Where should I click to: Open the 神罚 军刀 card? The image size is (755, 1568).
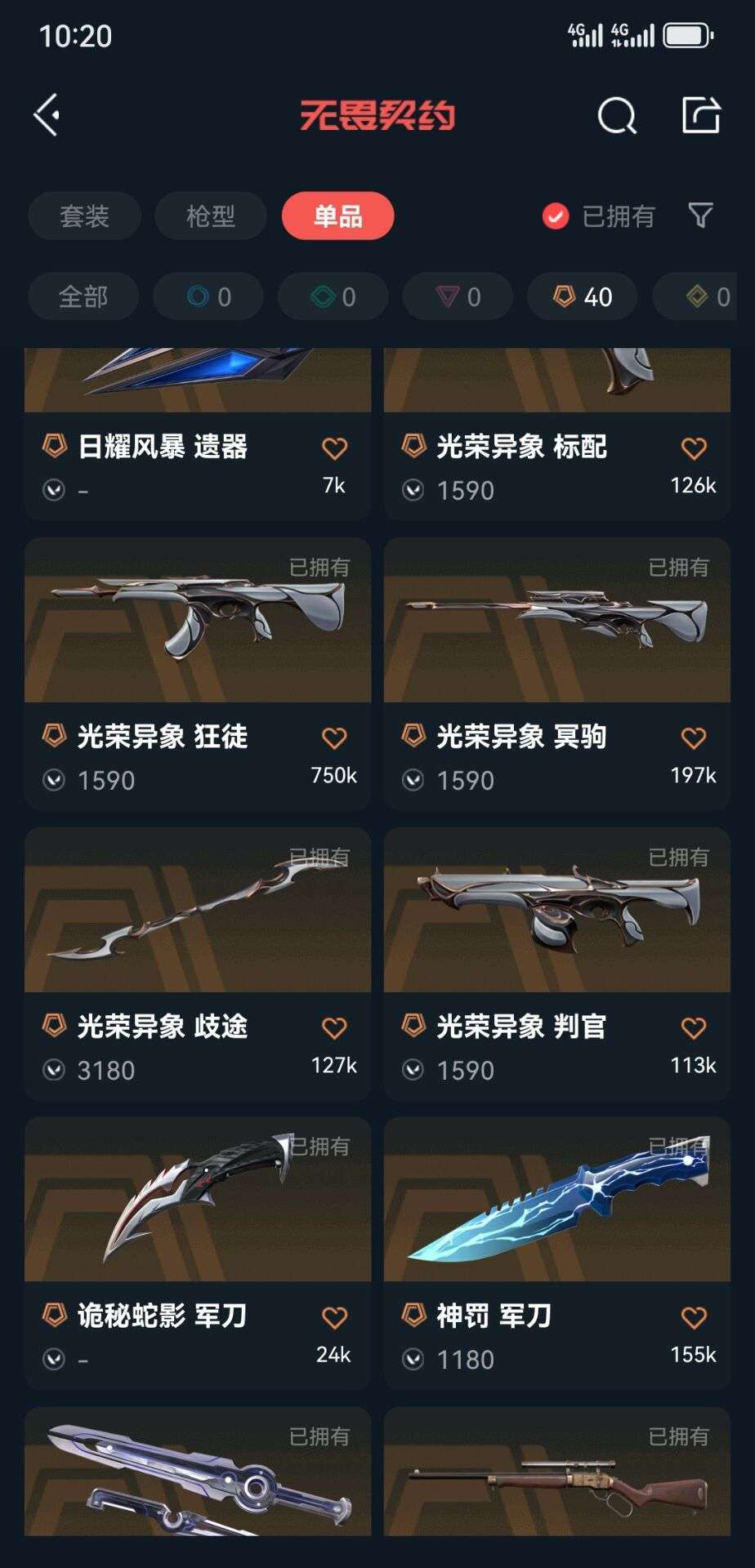[x=556, y=1200]
